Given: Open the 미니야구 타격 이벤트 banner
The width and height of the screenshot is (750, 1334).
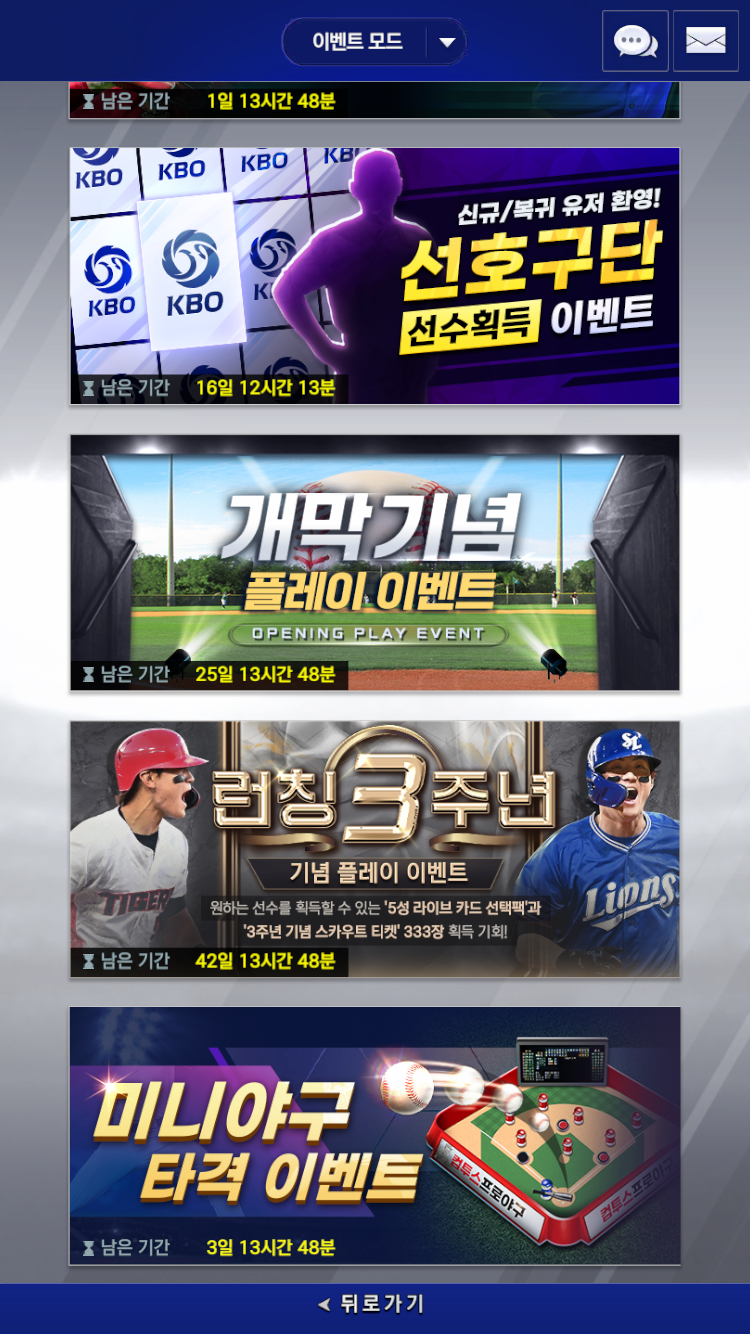Looking at the screenshot, I should 375,1136.
